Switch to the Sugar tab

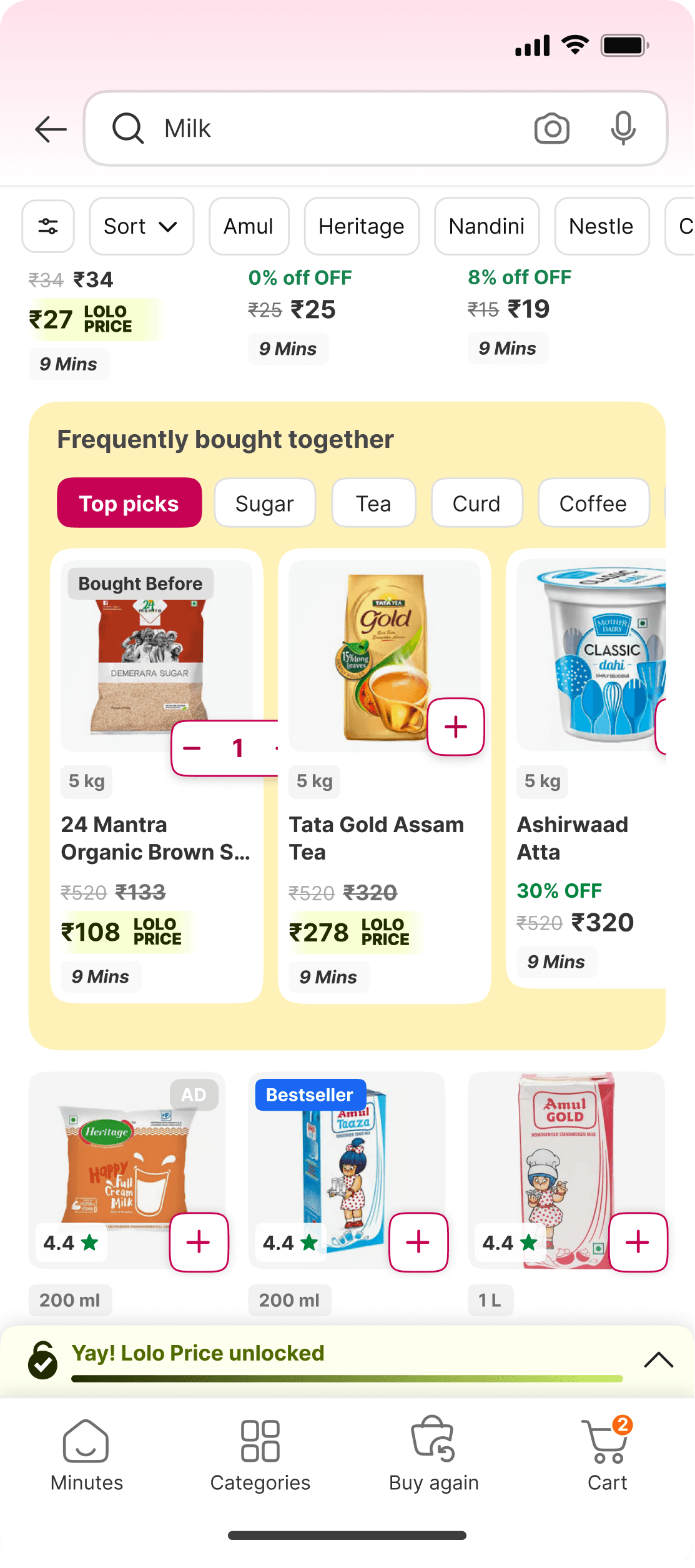[x=264, y=504]
